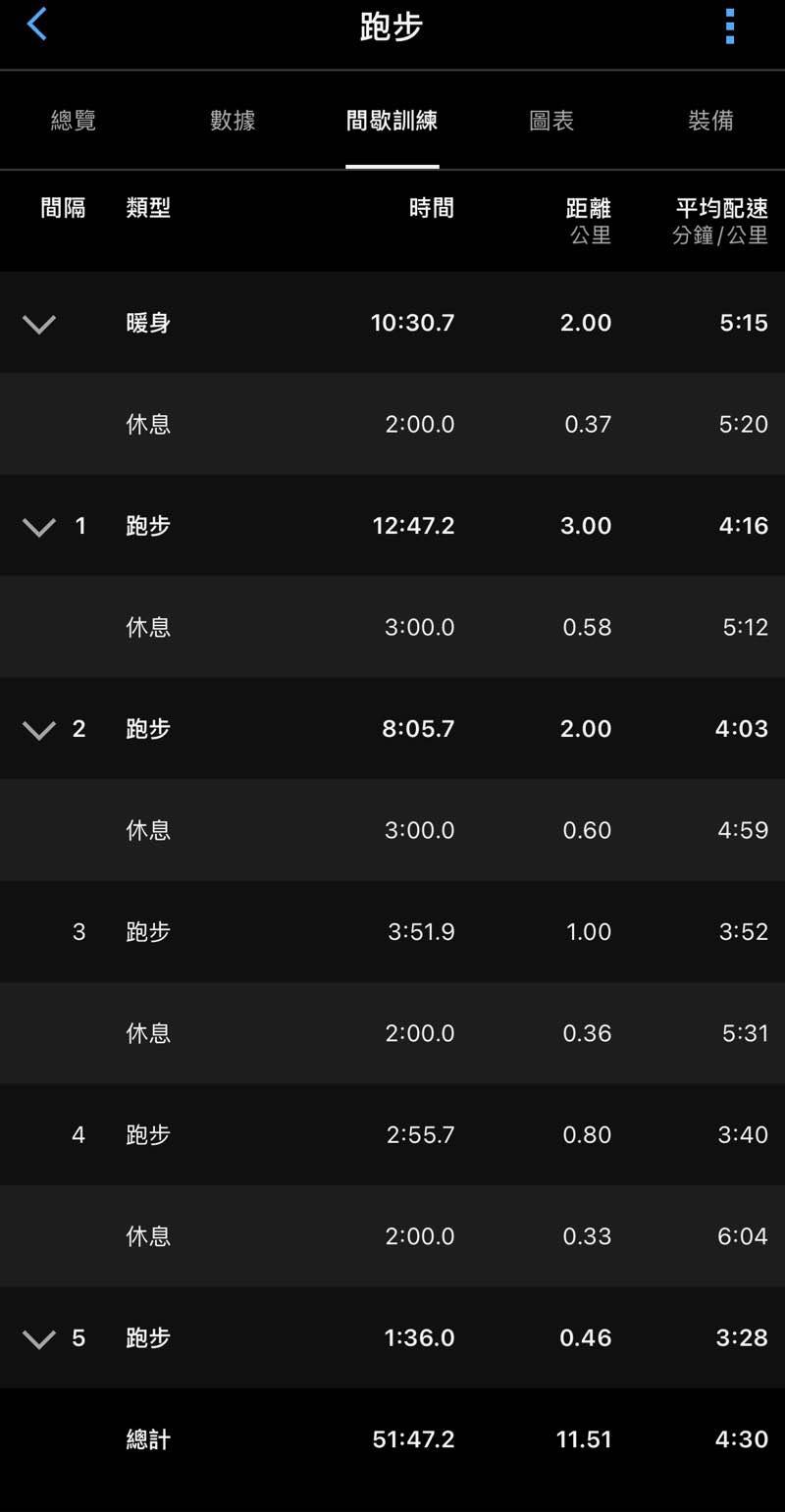
Task: Expand interval 5 跑步 details
Action: 39,1339
